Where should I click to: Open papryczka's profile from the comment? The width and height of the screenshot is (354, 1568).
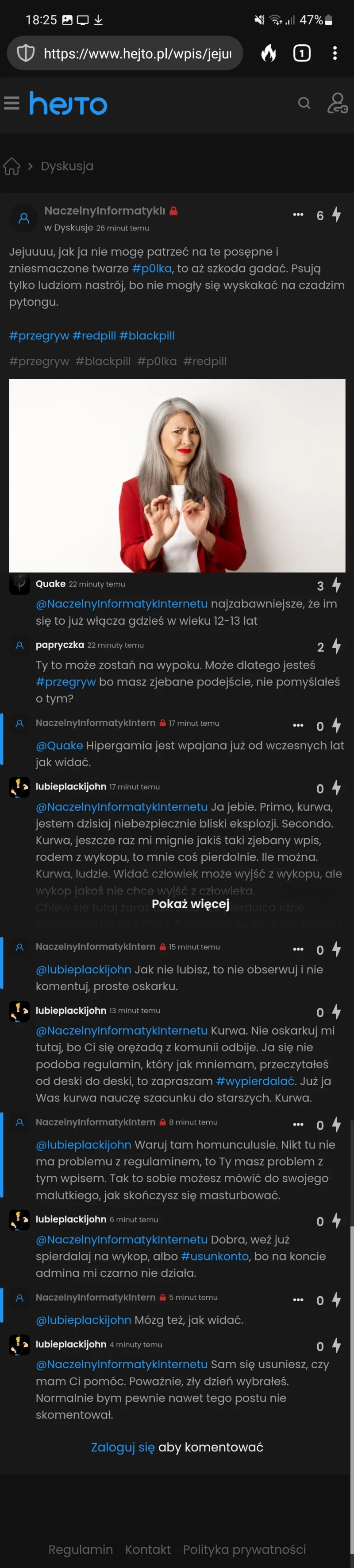59,645
